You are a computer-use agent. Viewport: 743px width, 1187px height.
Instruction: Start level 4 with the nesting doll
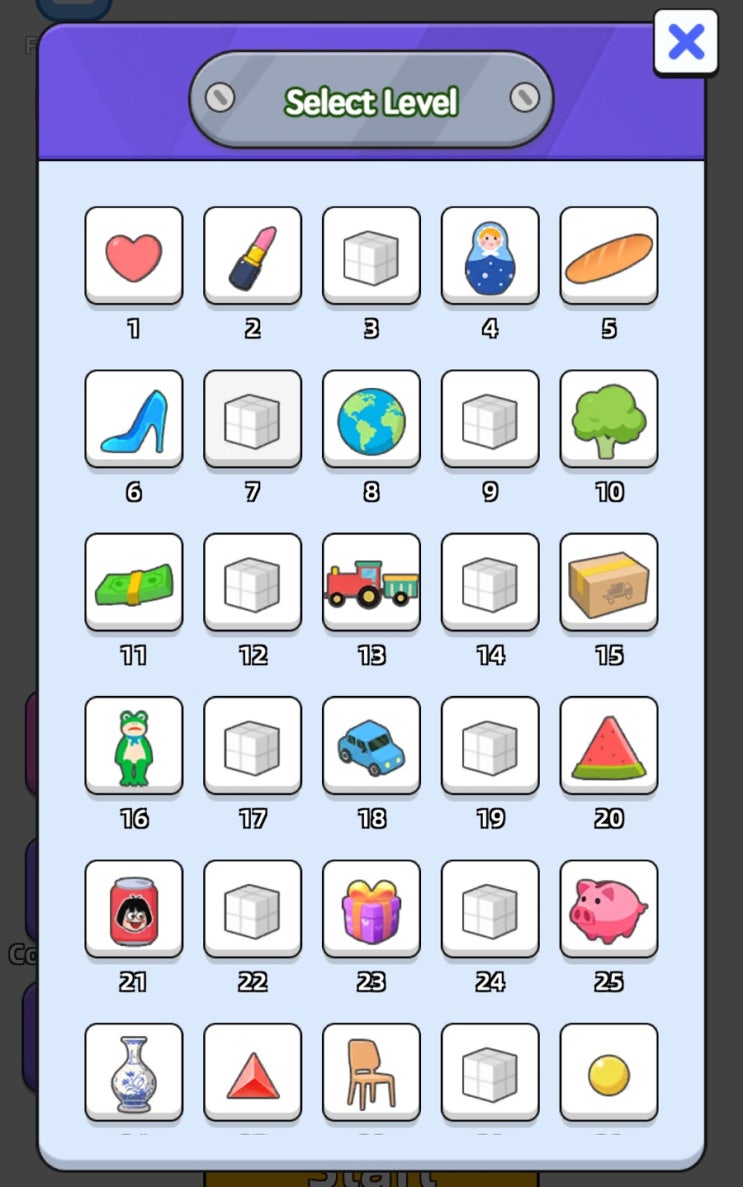(x=490, y=256)
